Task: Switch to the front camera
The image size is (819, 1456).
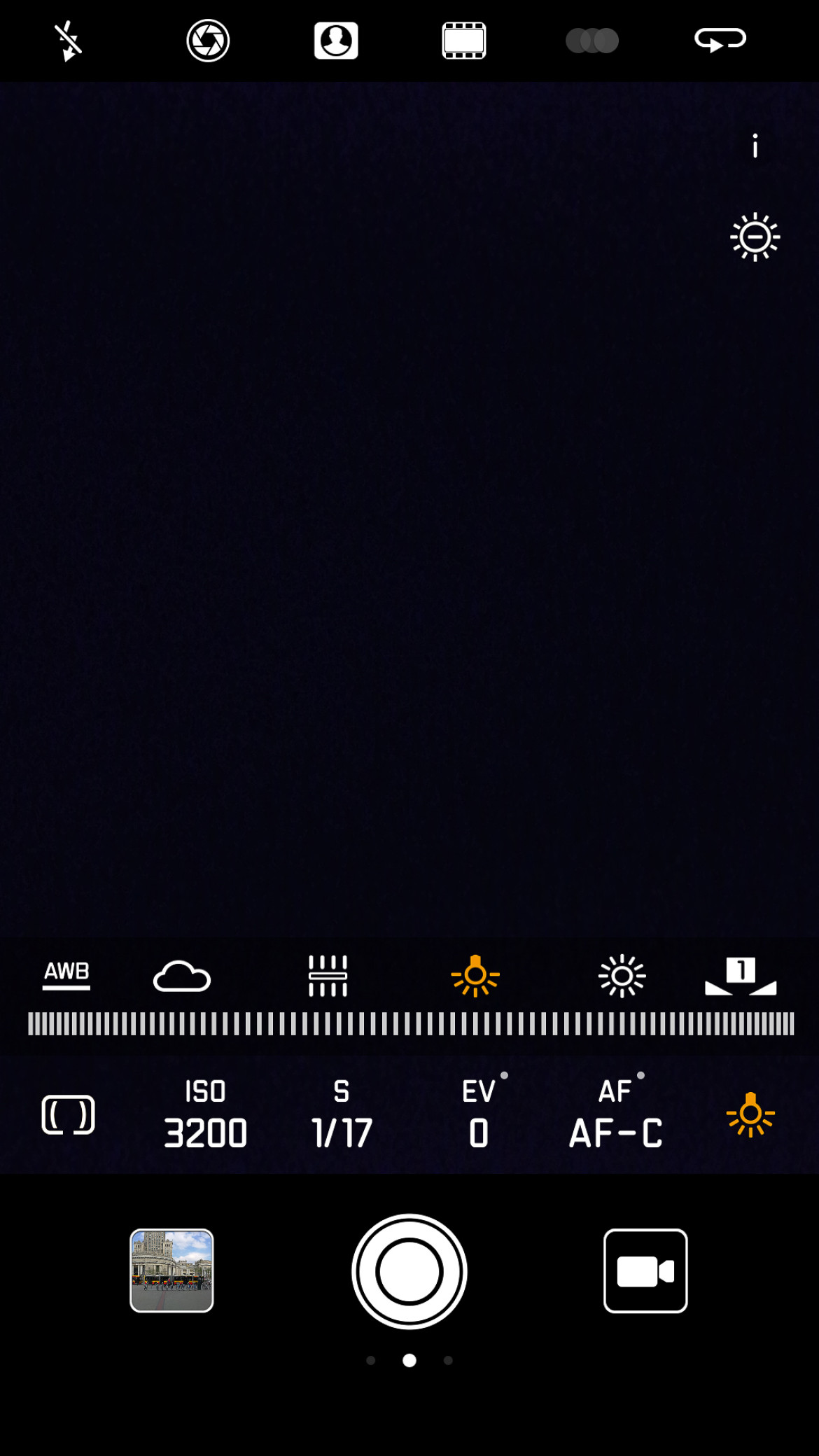Action: (720, 41)
